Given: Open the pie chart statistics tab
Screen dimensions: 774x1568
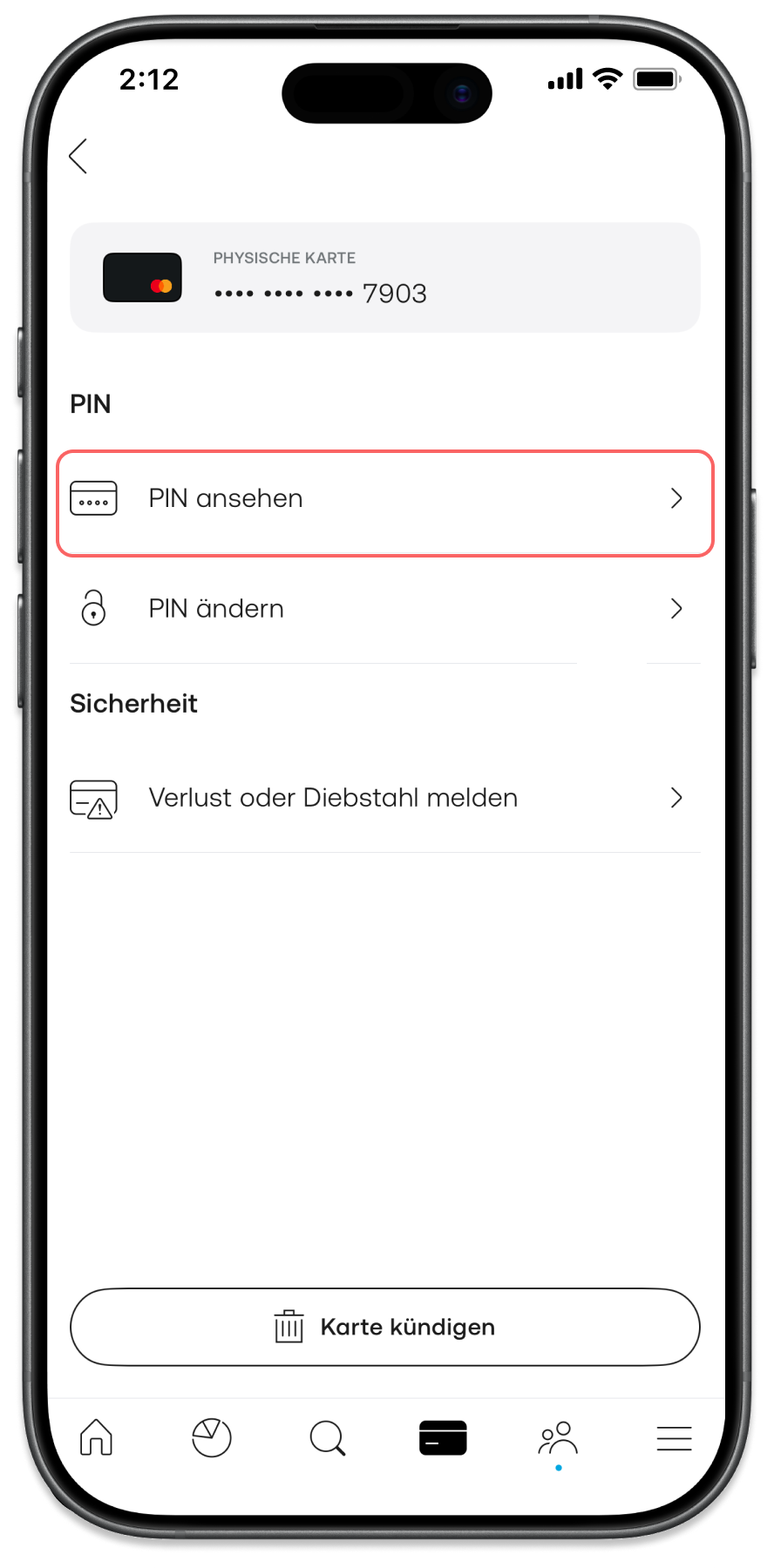Looking at the screenshot, I should click(x=211, y=1438).
